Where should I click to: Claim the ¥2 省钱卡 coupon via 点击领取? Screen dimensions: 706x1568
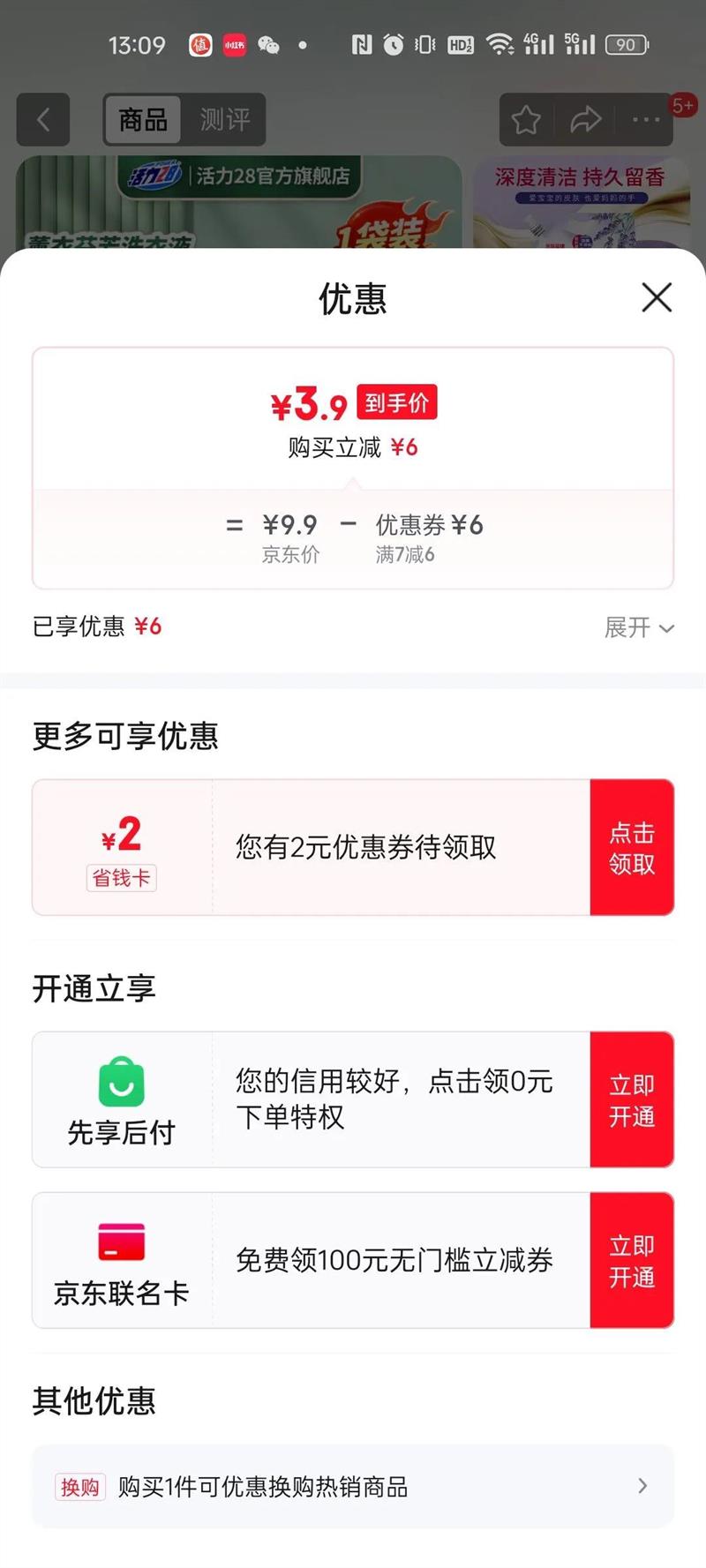pyautogui.click(x=632, y=847)
